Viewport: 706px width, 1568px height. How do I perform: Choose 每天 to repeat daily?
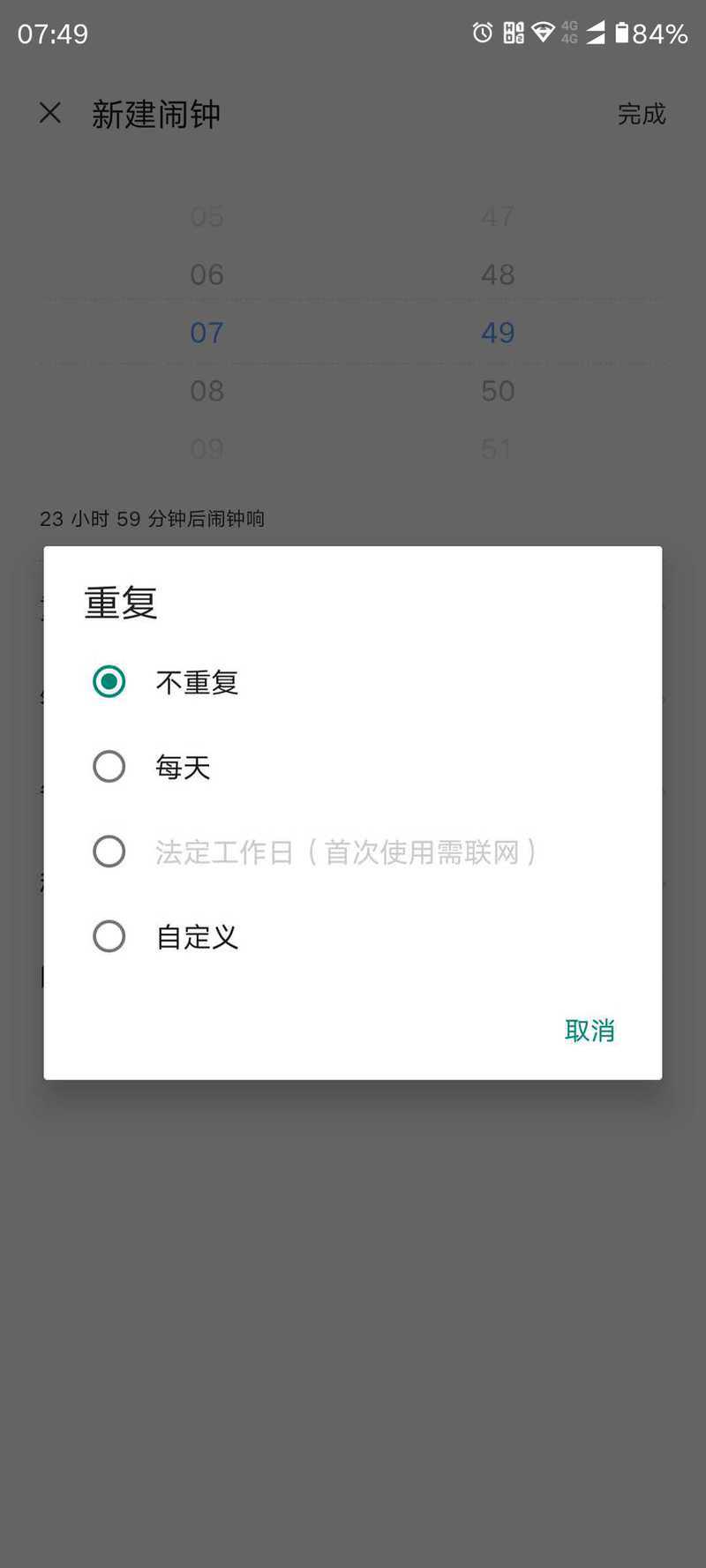click(x=353, y=767)
